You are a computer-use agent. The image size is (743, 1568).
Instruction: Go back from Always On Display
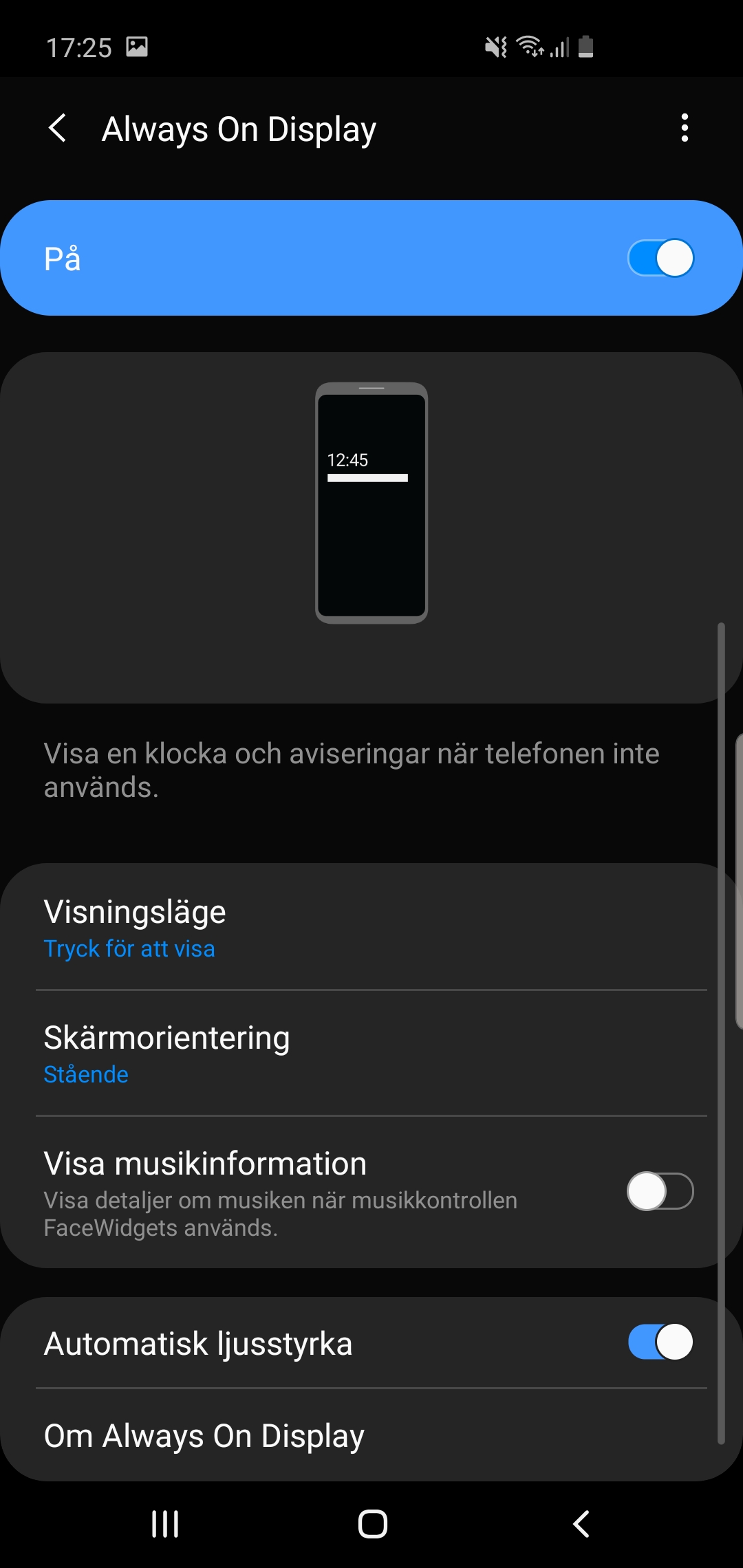(58, 129)
